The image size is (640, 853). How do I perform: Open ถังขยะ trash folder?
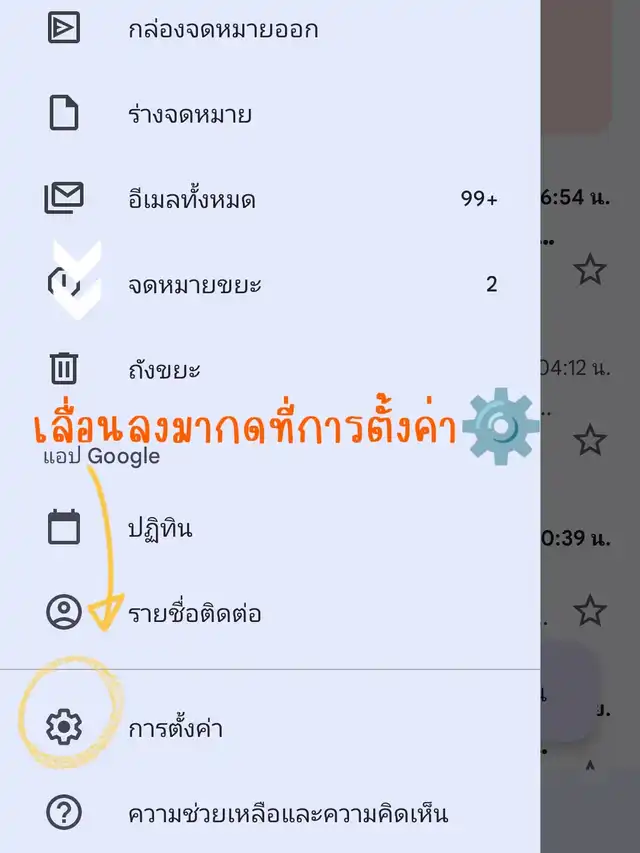pos(164,370)
